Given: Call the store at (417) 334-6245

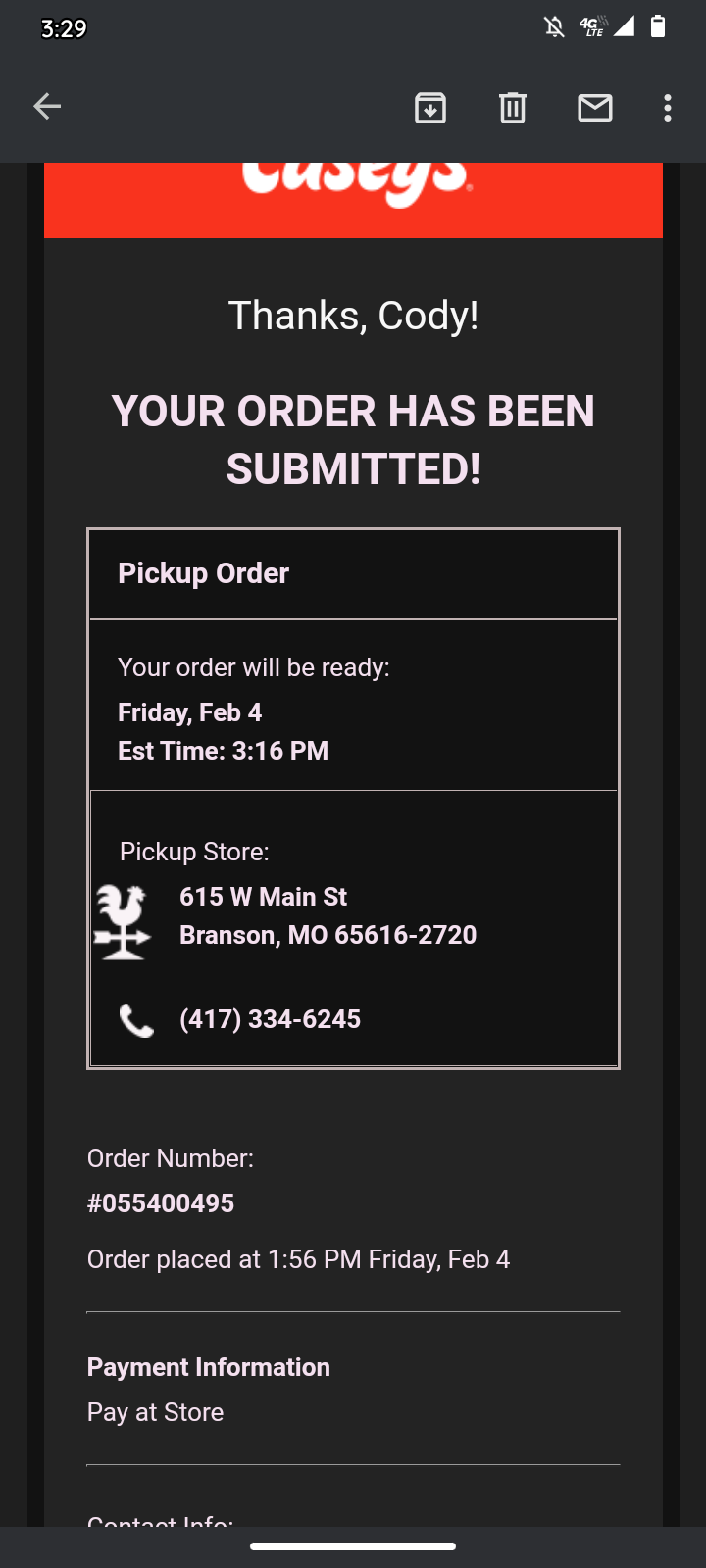Looking at the screenshot, I should click(x=270, y=1019).
